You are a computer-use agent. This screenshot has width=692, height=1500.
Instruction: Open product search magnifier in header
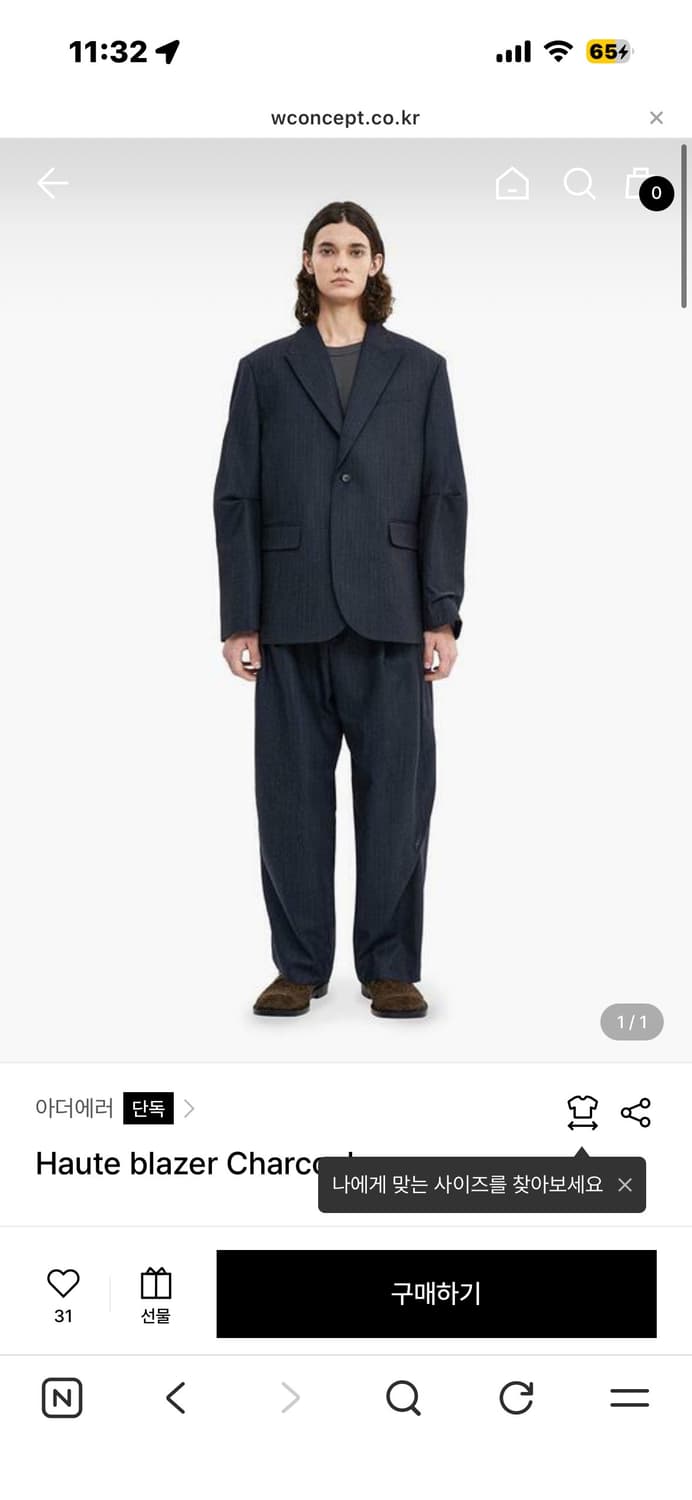point(579,183)
